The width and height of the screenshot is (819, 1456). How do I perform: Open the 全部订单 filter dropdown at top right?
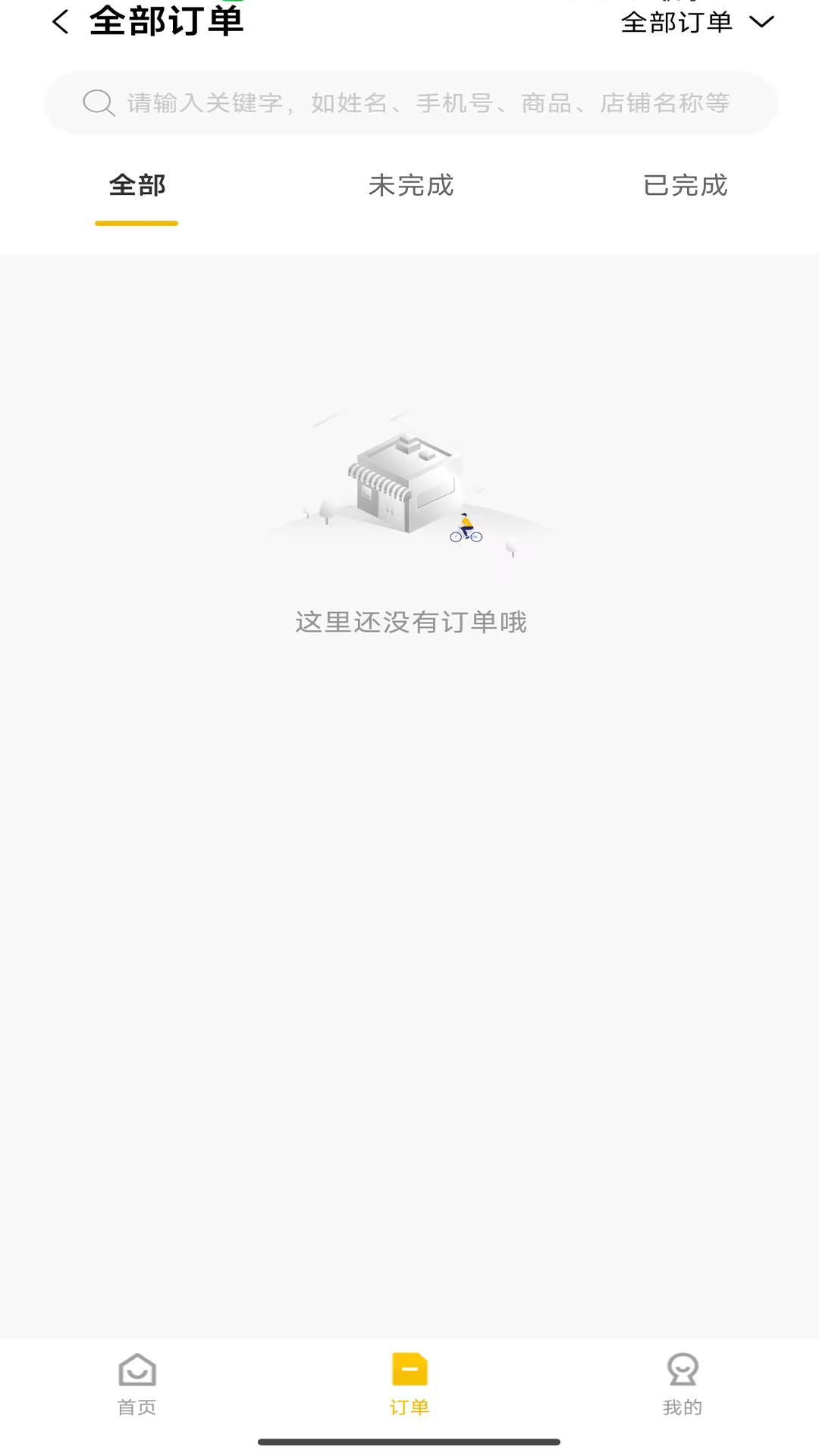(x=677, y=23)
